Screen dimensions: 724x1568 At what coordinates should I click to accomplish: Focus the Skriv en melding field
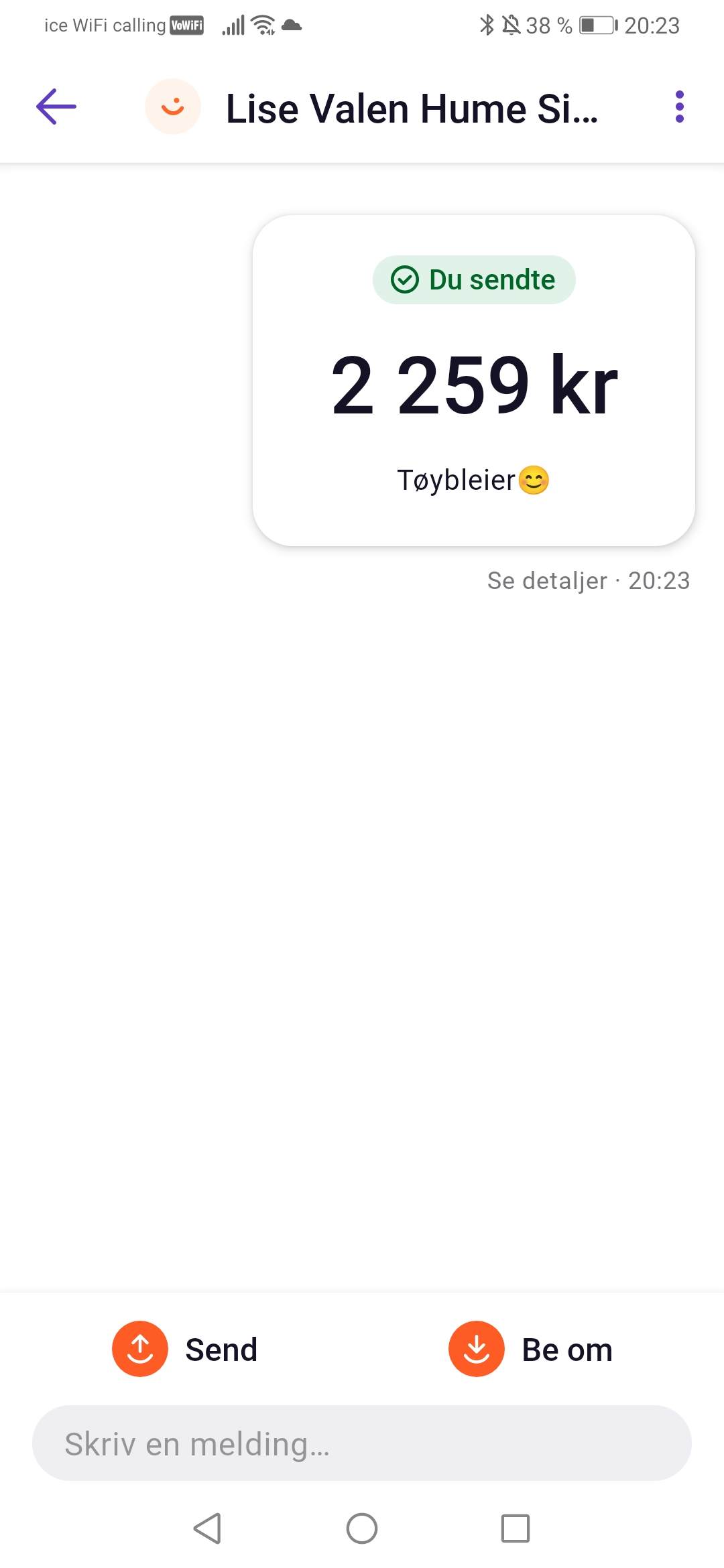click(362, 1443)
